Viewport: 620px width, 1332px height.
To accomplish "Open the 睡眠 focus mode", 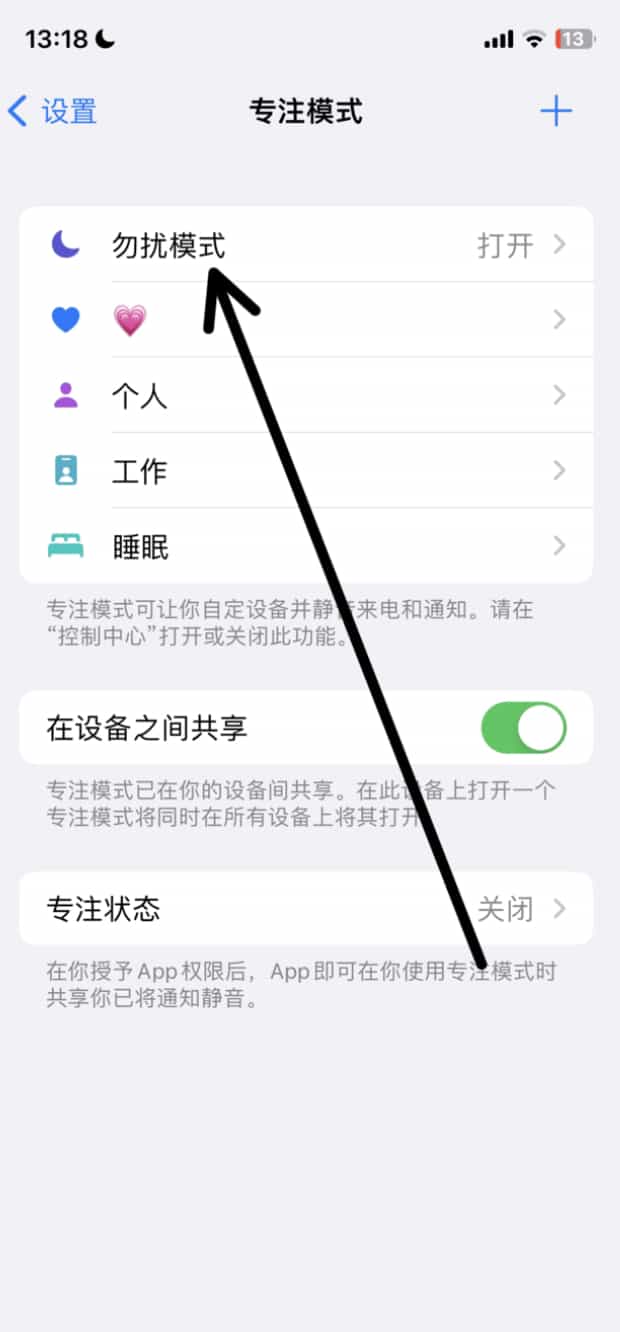I will (x=306, y=546).
